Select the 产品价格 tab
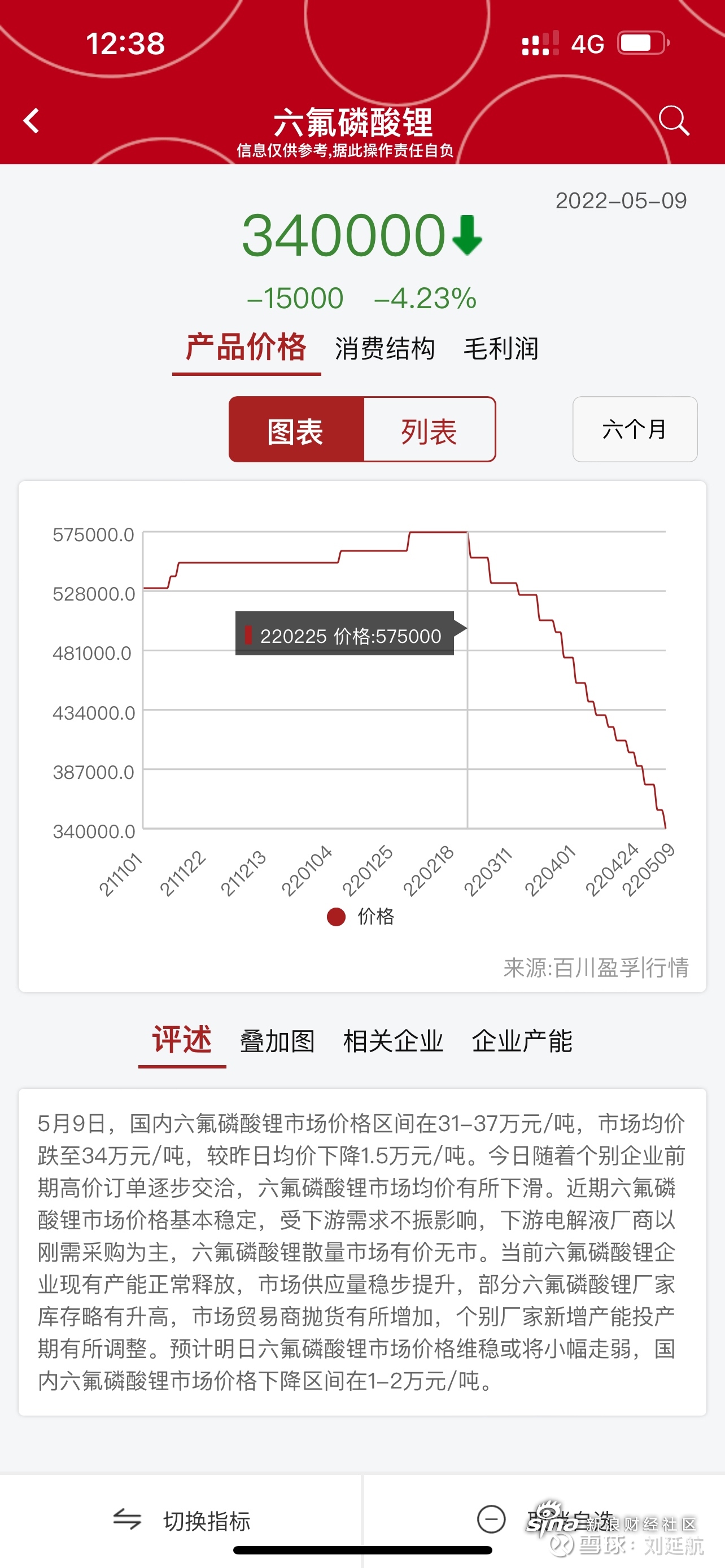Viewport: 725px width, 1568px height. (246, 348)
